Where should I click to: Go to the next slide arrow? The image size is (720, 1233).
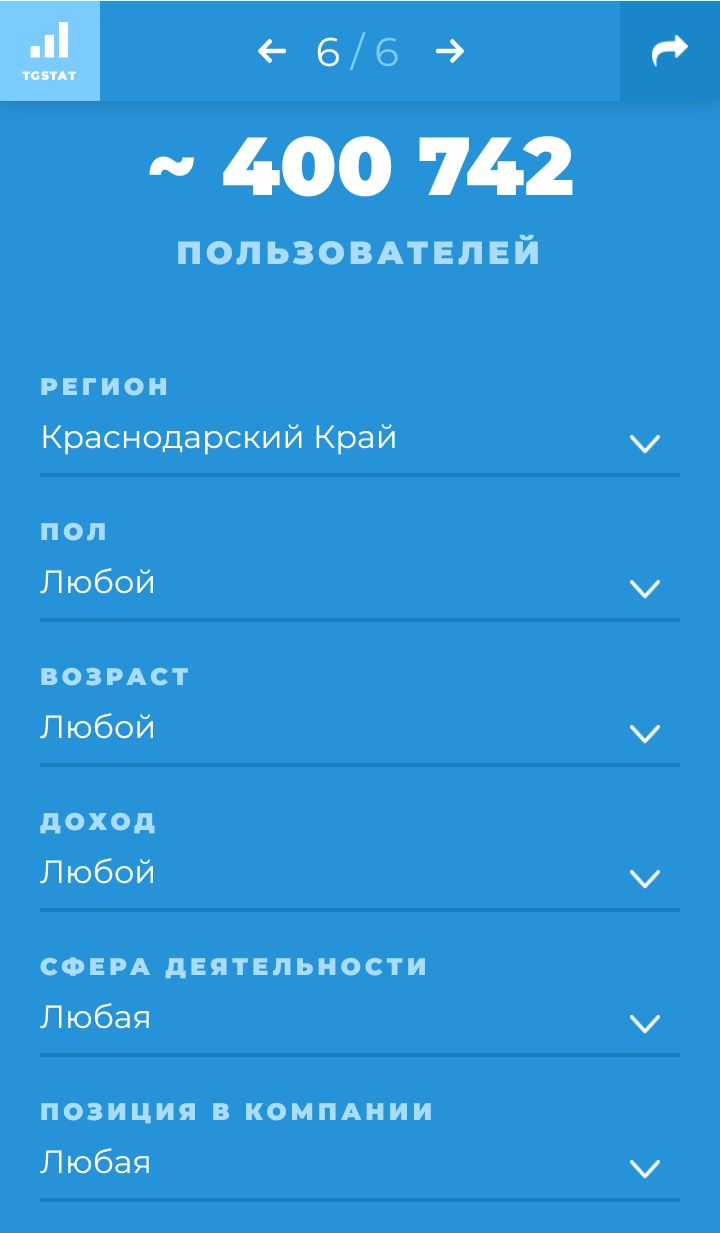450,51
